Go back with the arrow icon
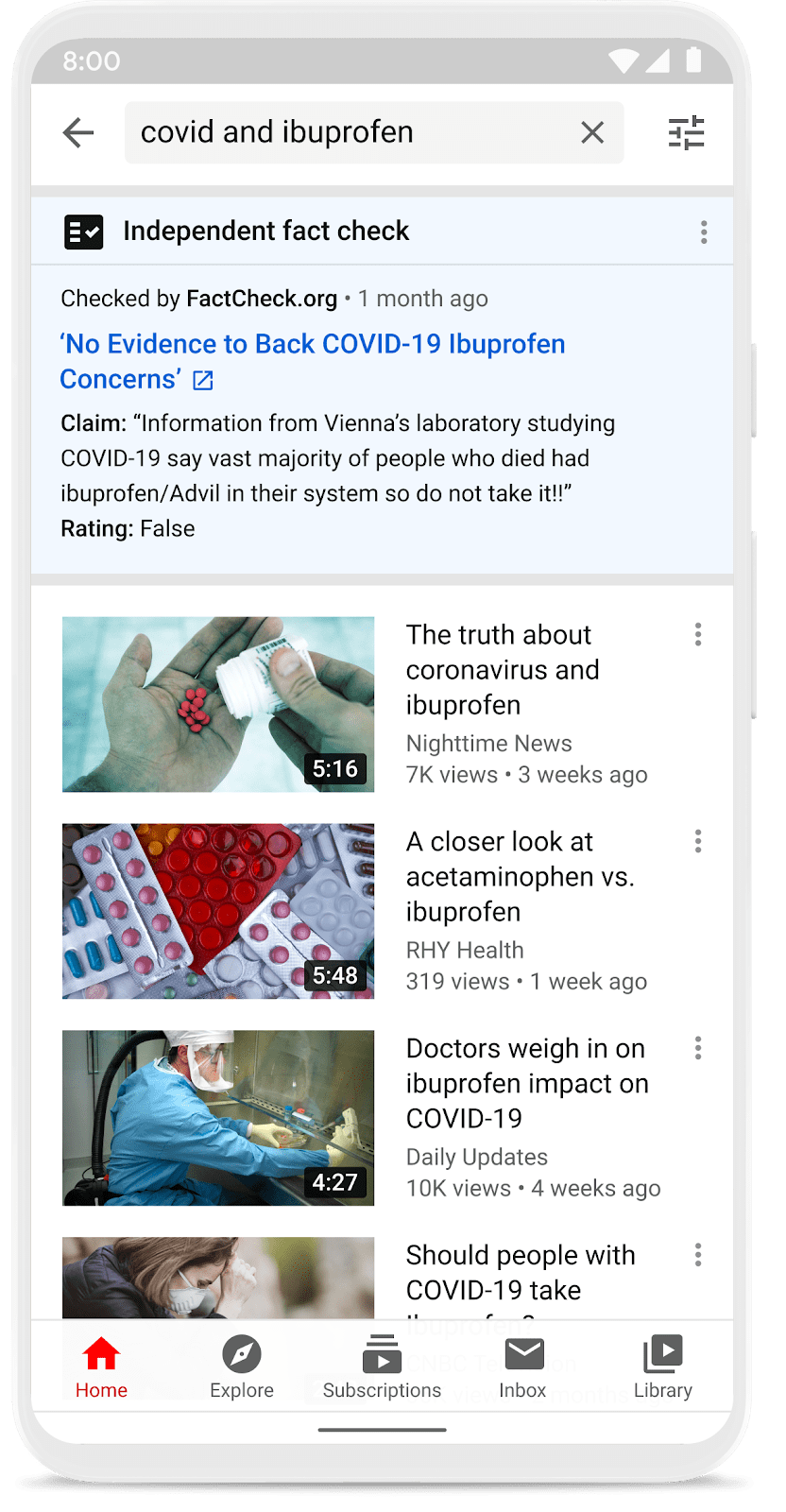Viewport: 786px width, 1512px height. click(78, 132)
